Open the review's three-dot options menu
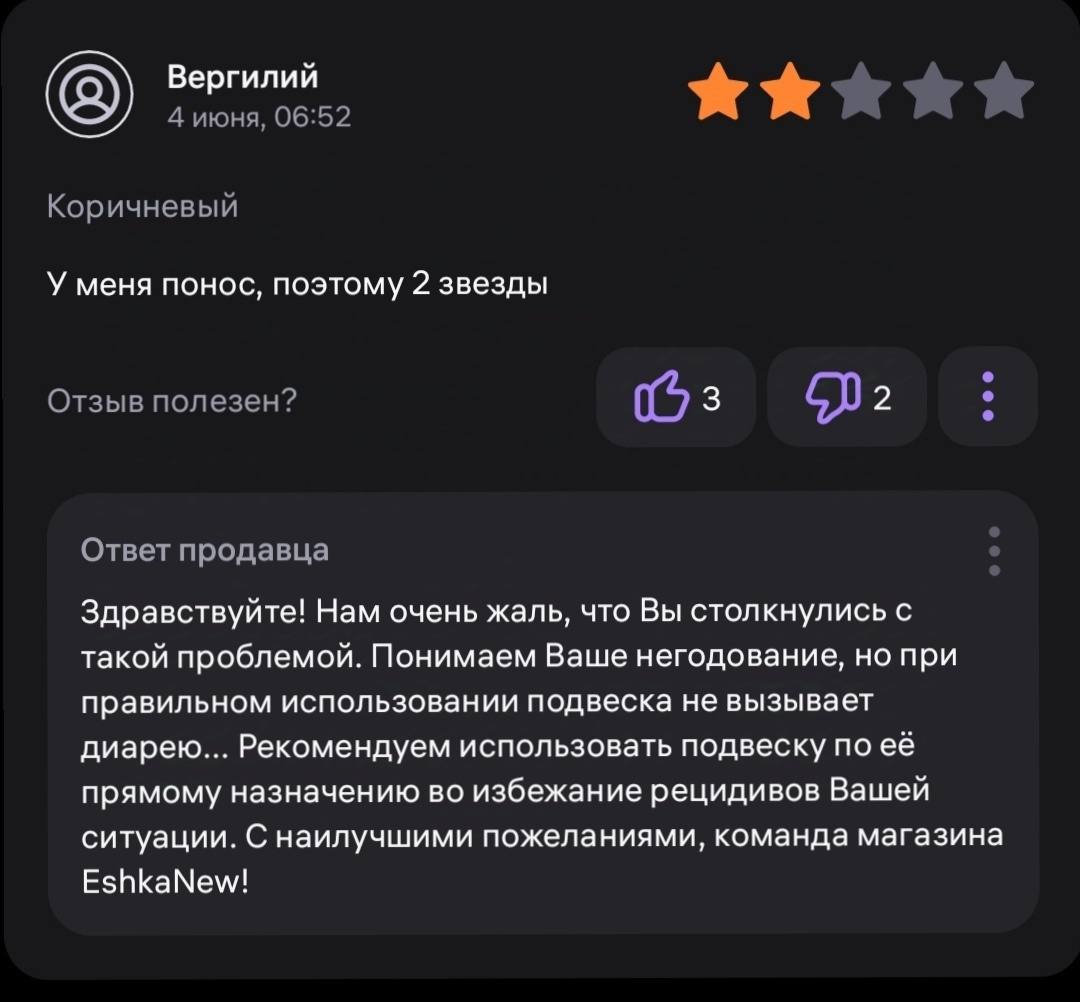Image resolution: width=1080 pixels, height=1002 pixels. (988, 397)
